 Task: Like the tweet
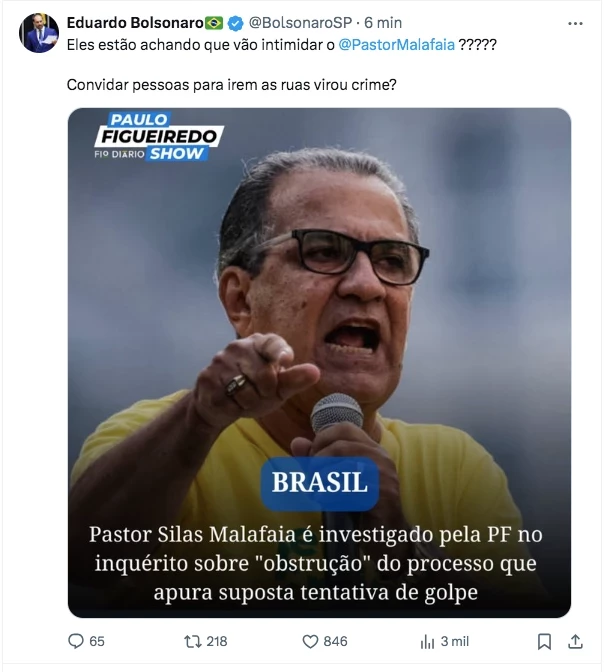point(311,641)
